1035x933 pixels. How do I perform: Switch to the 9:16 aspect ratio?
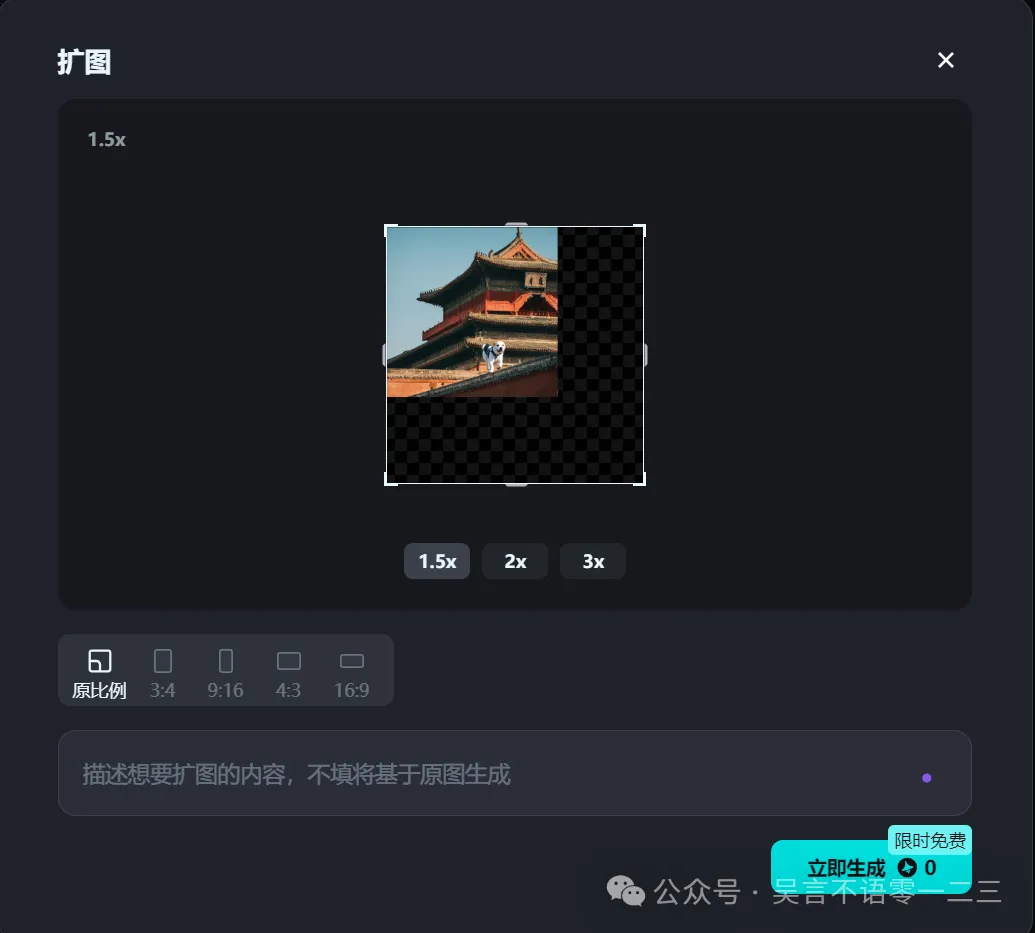[226, 671]
